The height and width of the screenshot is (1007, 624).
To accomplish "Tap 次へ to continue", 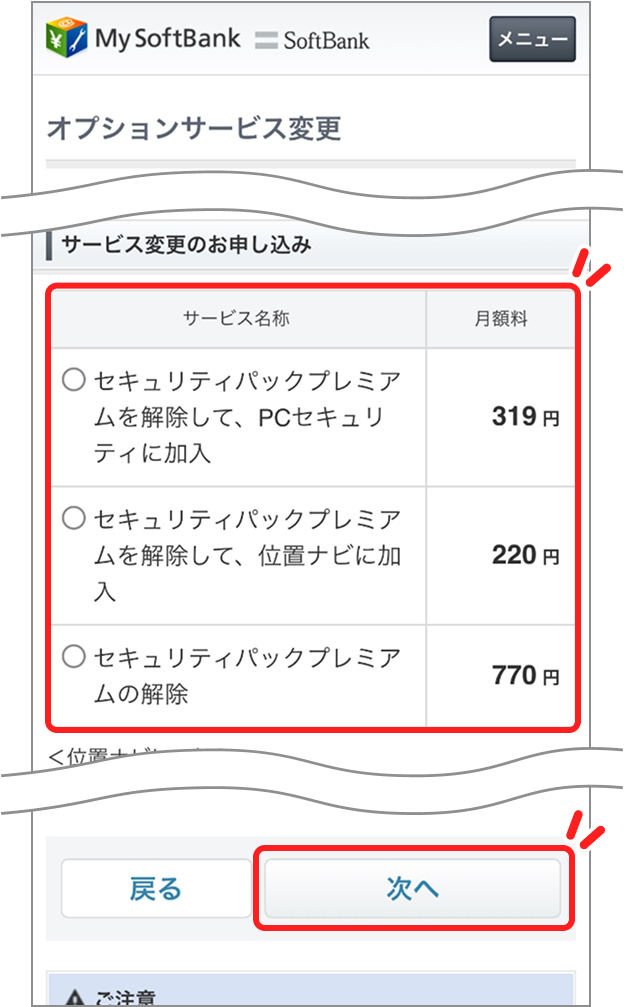I will (x=412, y=888).
